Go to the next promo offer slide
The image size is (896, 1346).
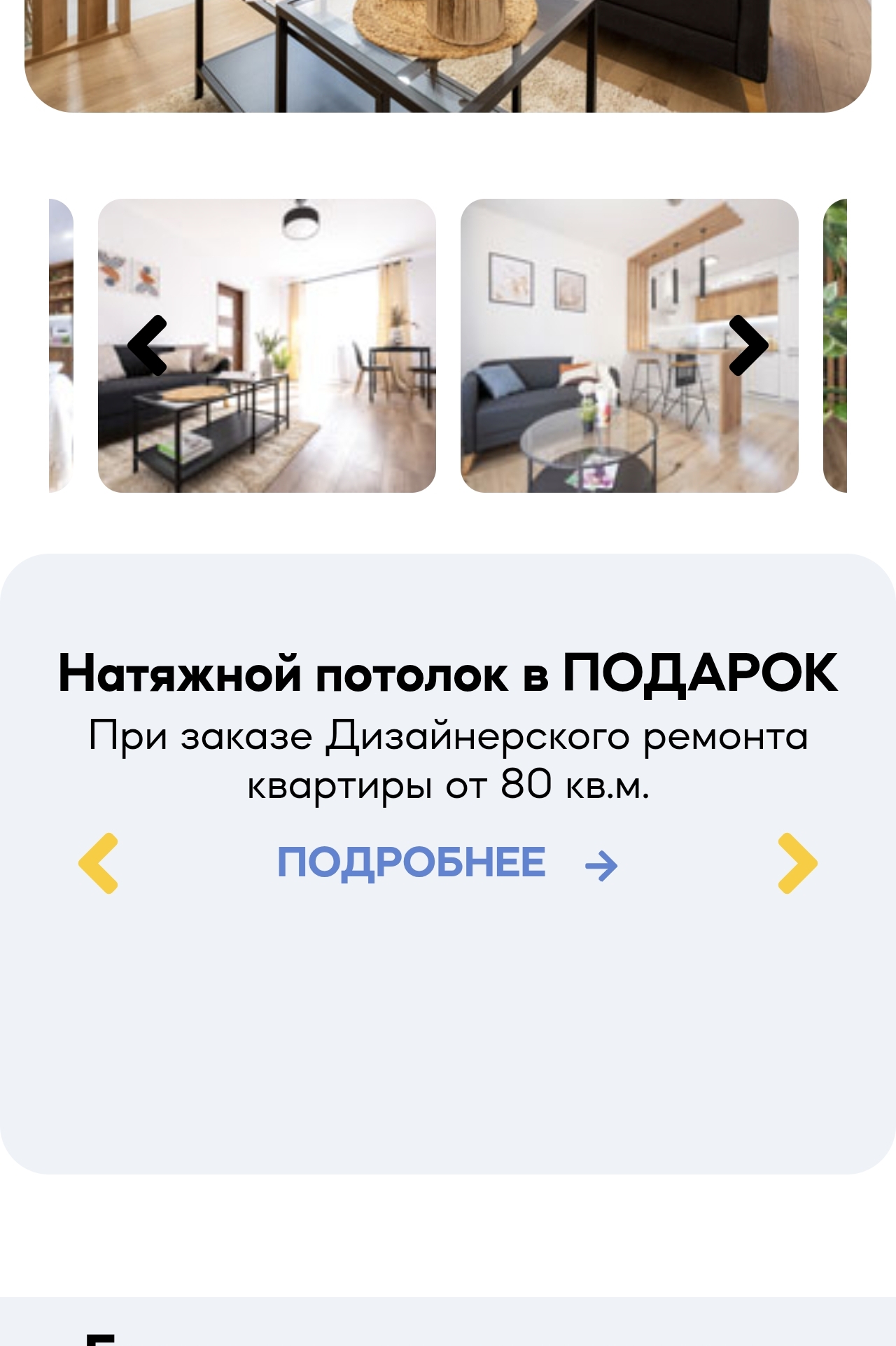[x=797, y=863]
